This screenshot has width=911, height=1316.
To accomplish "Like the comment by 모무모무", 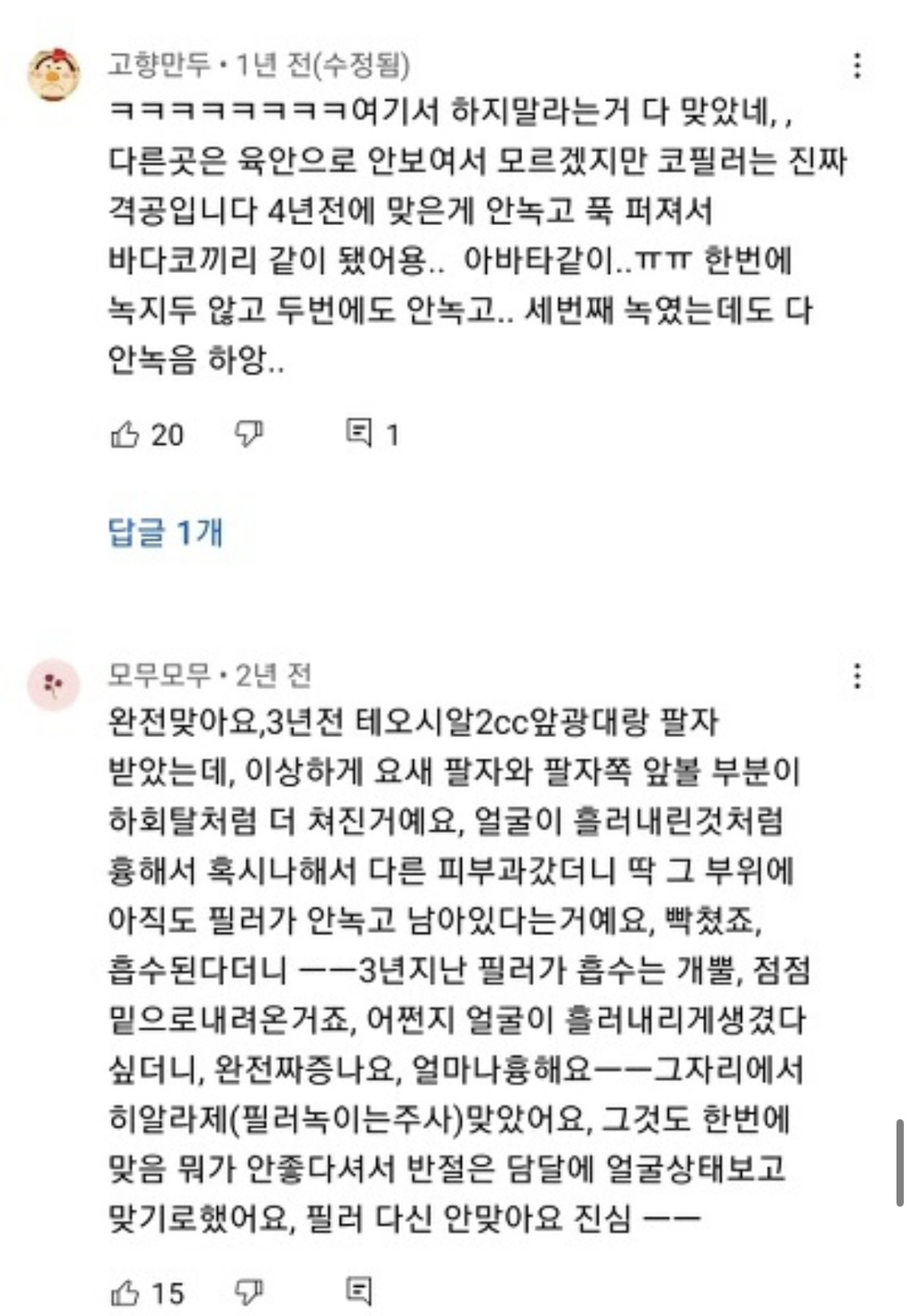I will pos(125,1292).
